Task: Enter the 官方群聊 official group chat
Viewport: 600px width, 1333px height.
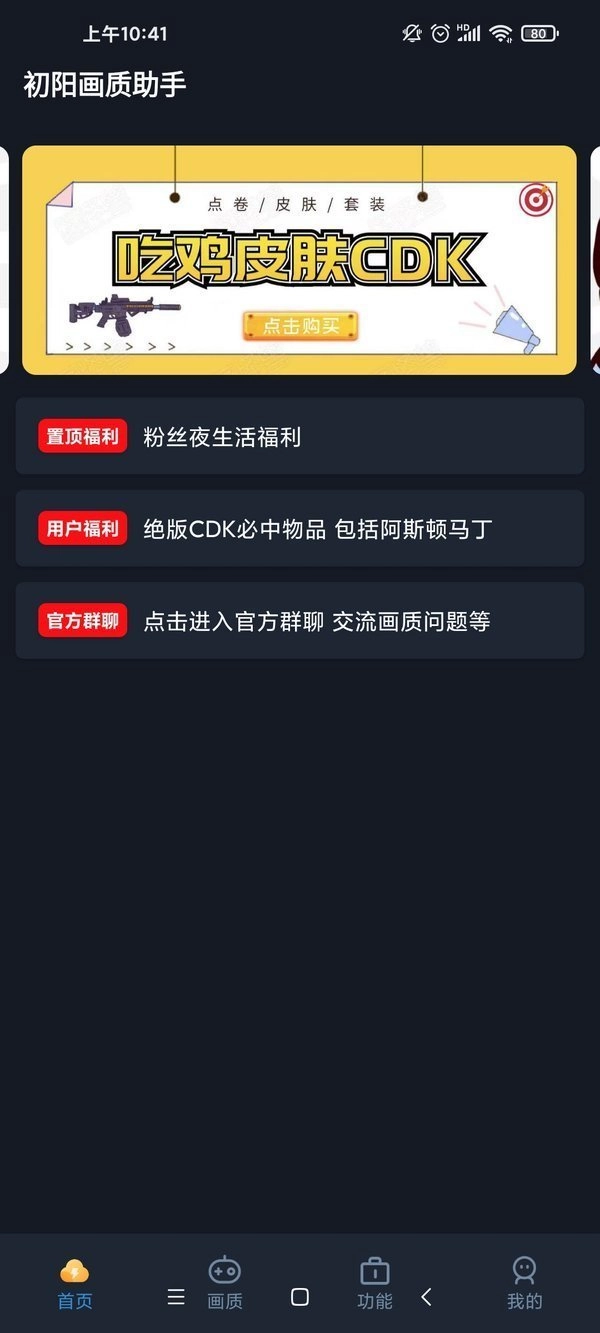Action: pyautogui.click(x=299, y=621)
